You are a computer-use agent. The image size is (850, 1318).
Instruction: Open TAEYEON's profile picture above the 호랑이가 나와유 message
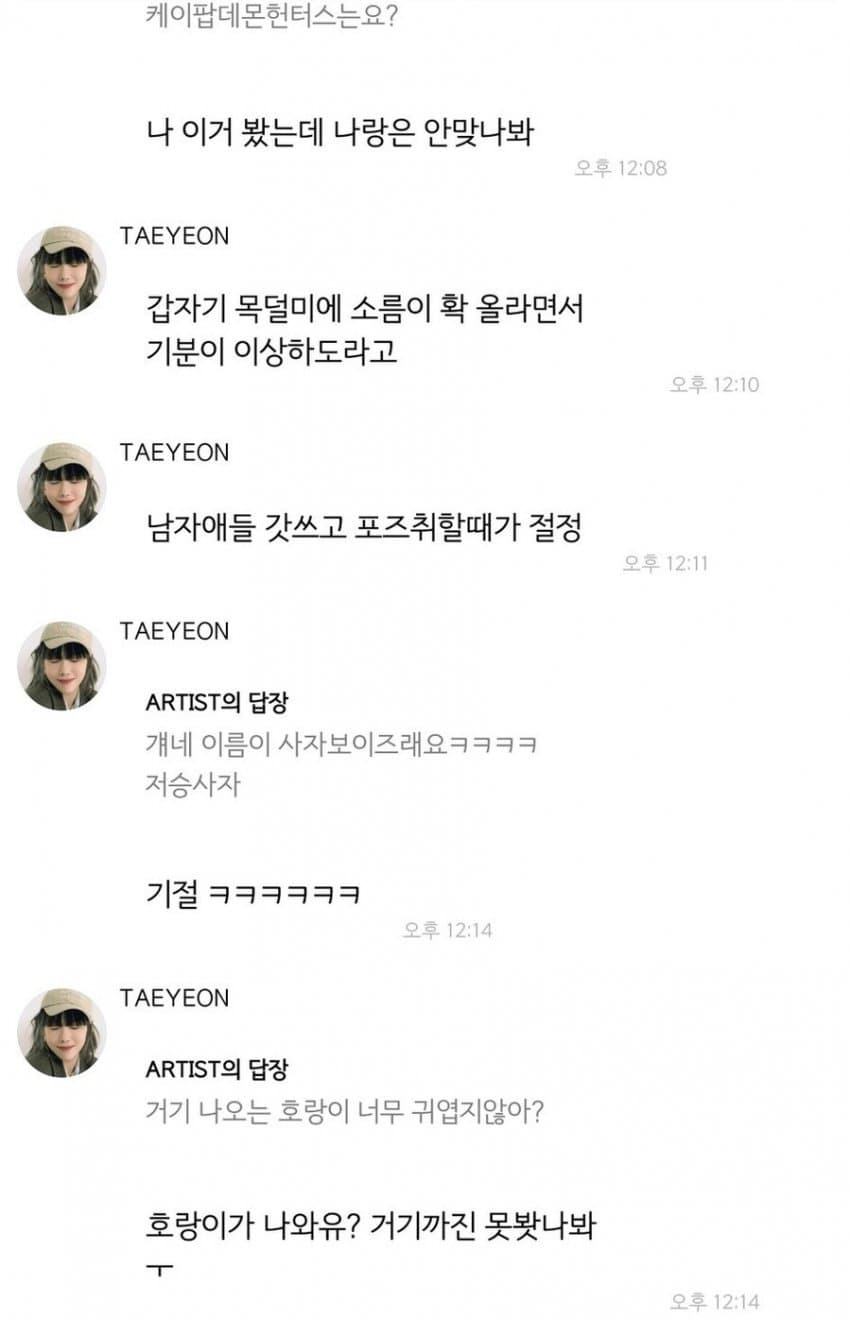point(62,1033)
